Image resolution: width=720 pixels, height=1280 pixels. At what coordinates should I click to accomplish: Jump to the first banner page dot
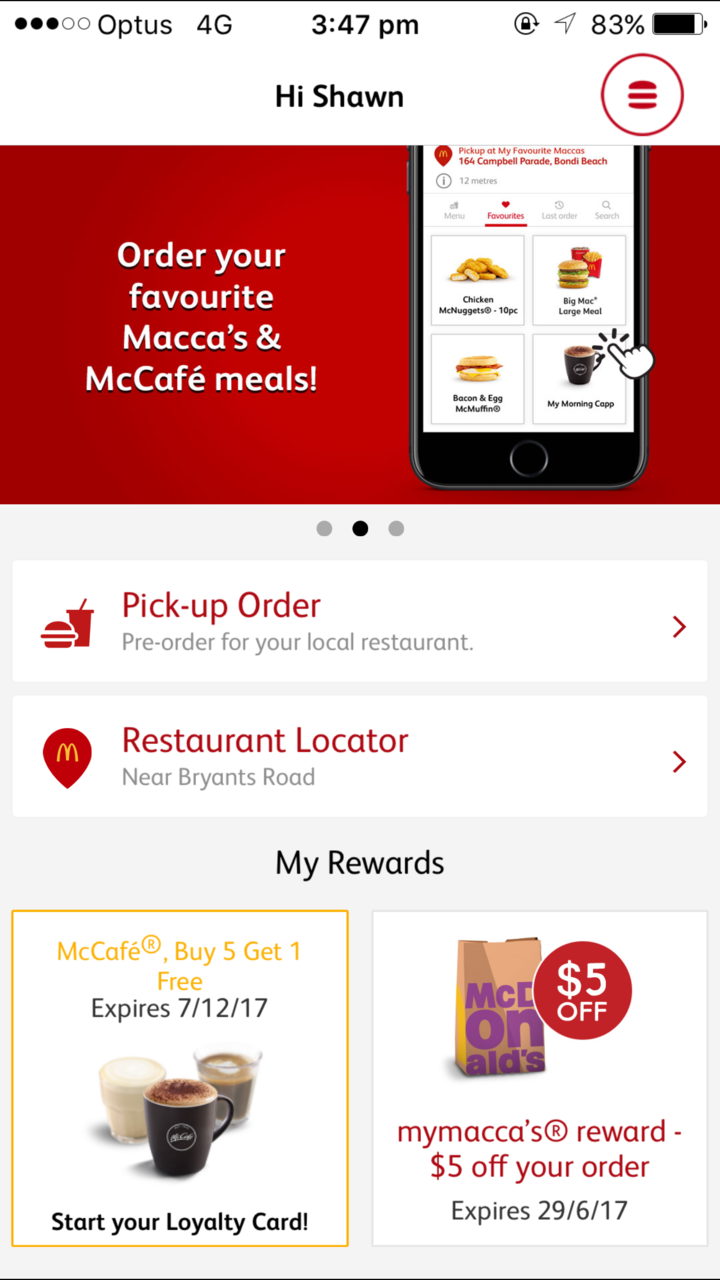pos(324,529)
